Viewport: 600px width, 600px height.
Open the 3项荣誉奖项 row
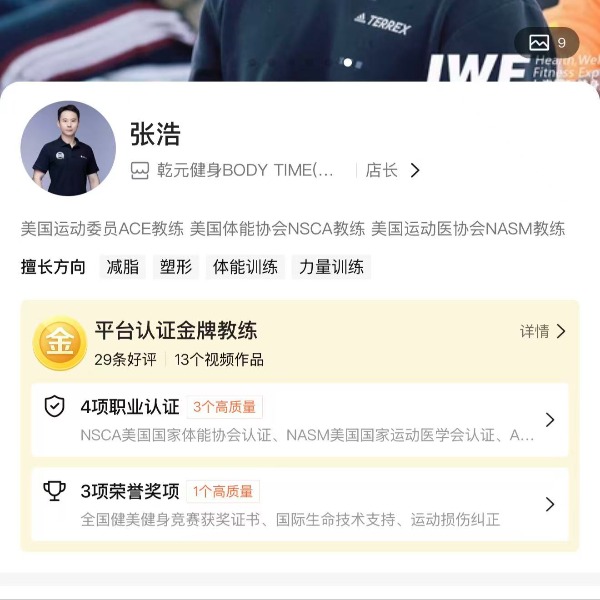point(300,504)
